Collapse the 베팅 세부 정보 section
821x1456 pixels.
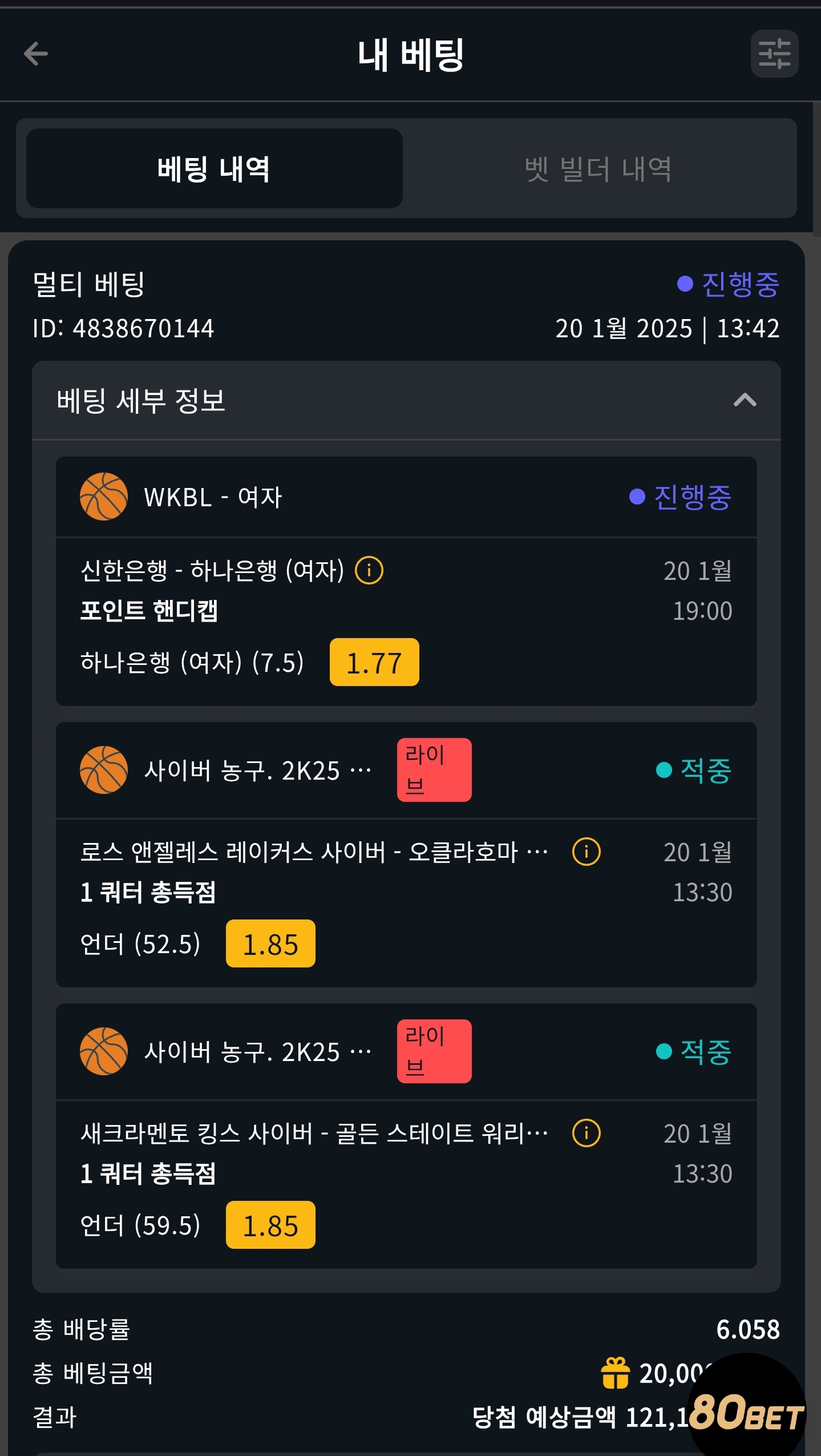click(745, 400)
